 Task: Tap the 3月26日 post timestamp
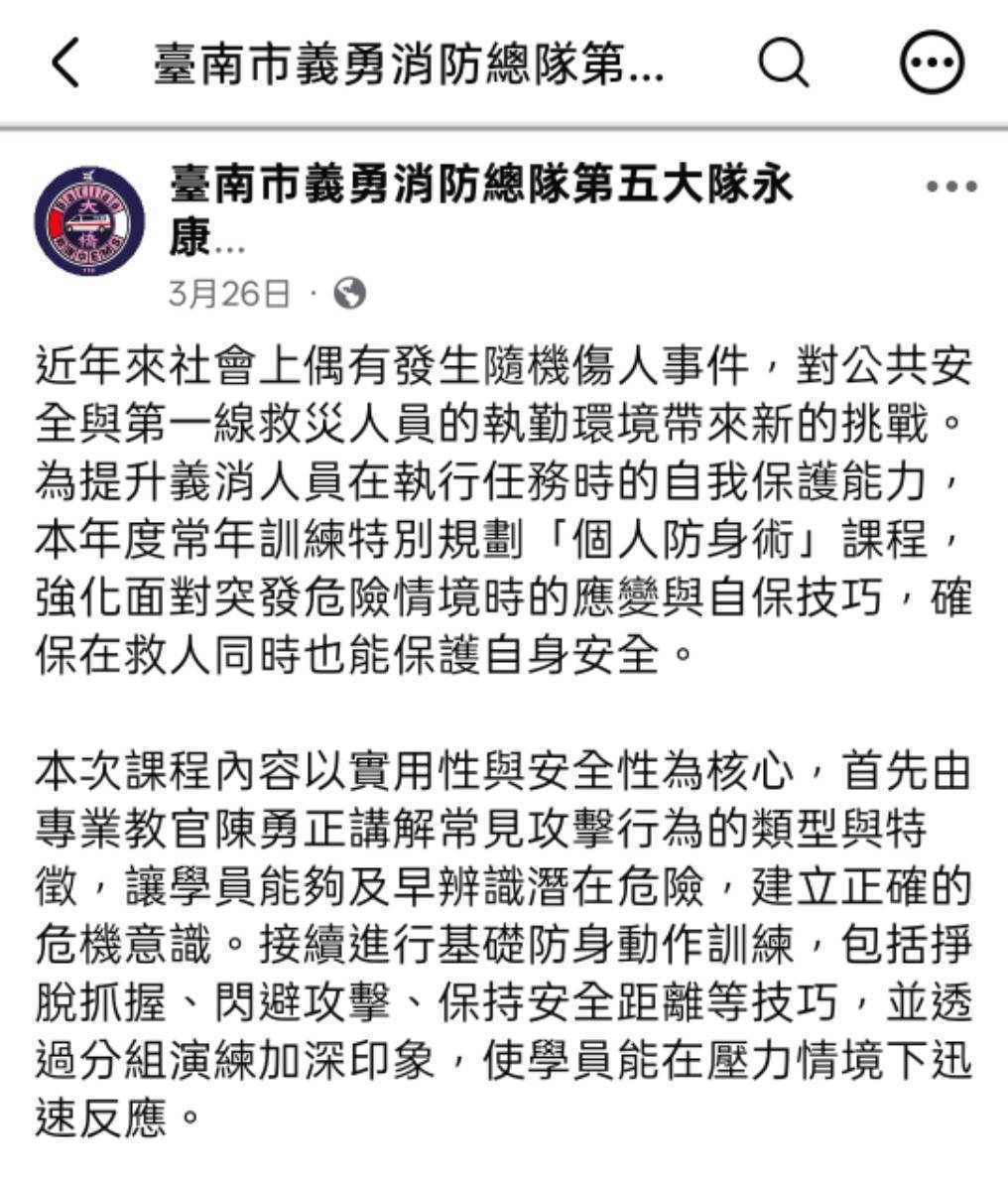pos(229,294)
